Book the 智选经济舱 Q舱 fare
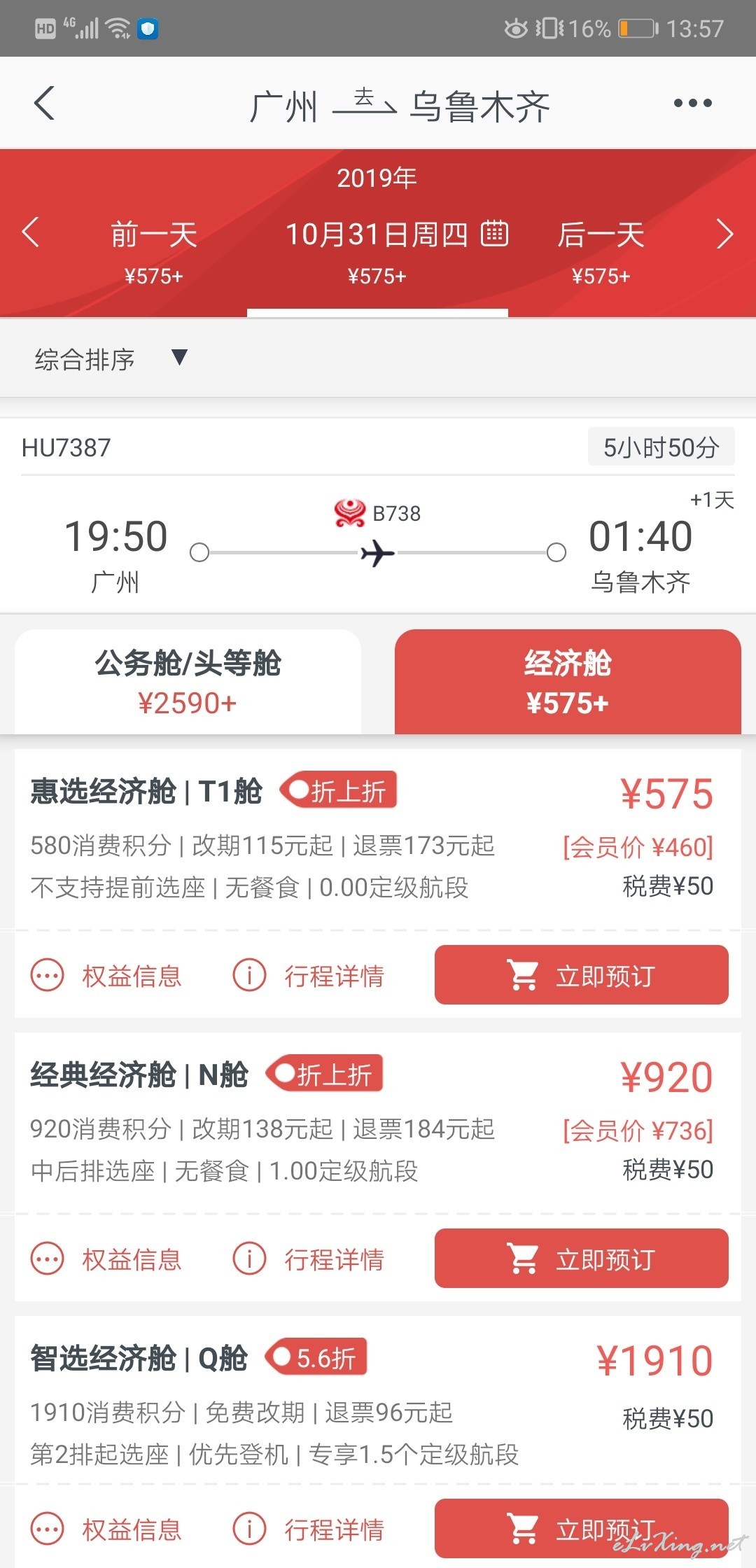 coord(581,1528)
